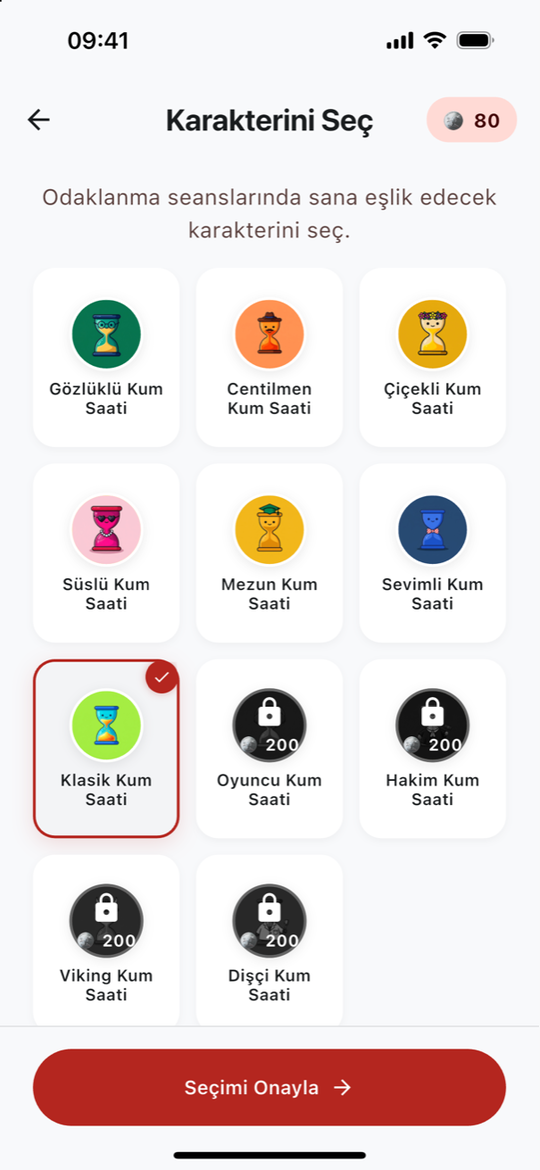This screenshot has height=1170, width=540.
Task: Tap the locked Dişçi Kum Saati card
Action: (x=269, y=941)
